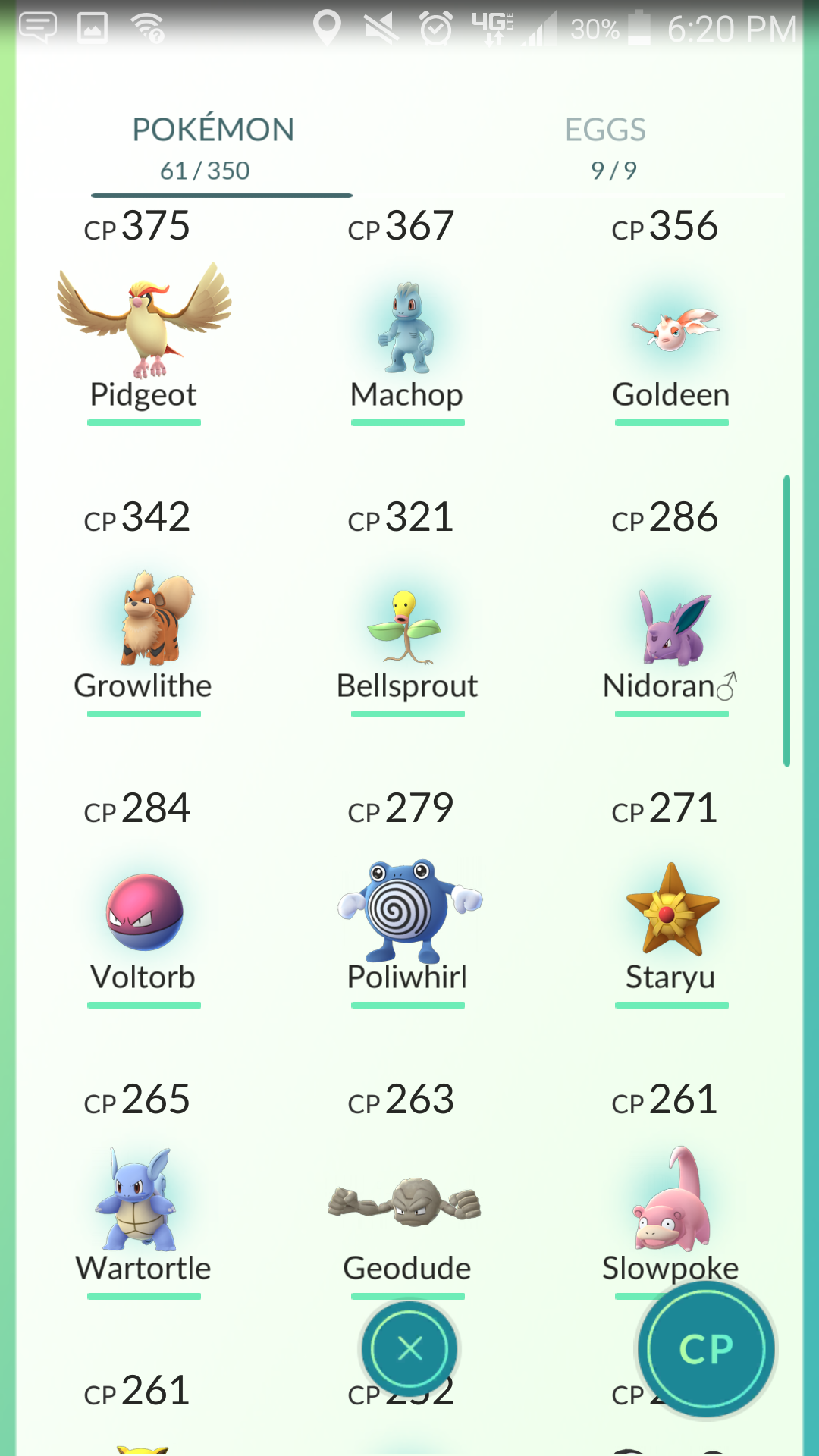Open Wartortle with CP 265
The width and height of the screenshot is (819, 1456).
click(x=144, y=1202)
